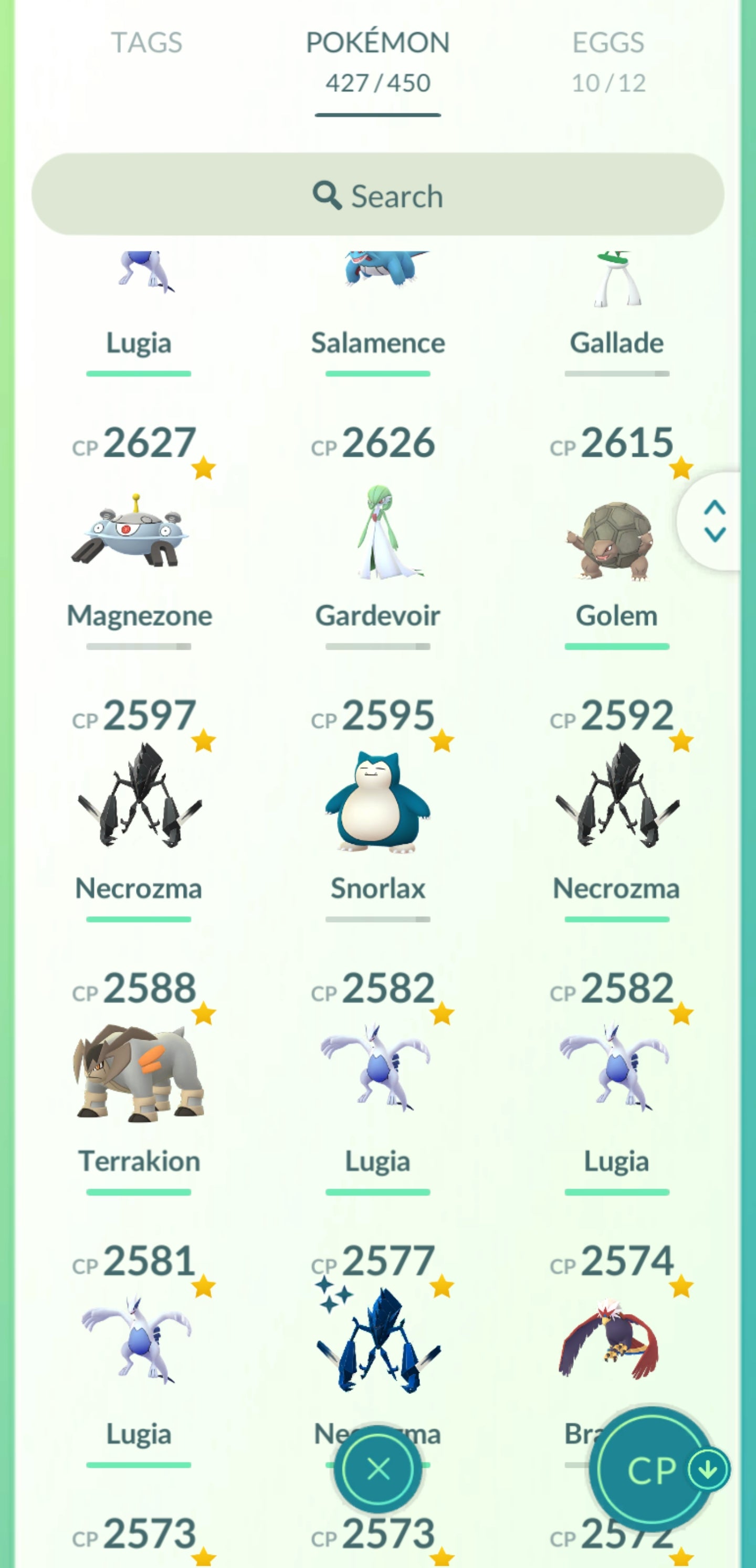Open the Pokémon search field
The width and height of the screenshot is (756, 1568).
pyautogui.click(x=377, y=195)
